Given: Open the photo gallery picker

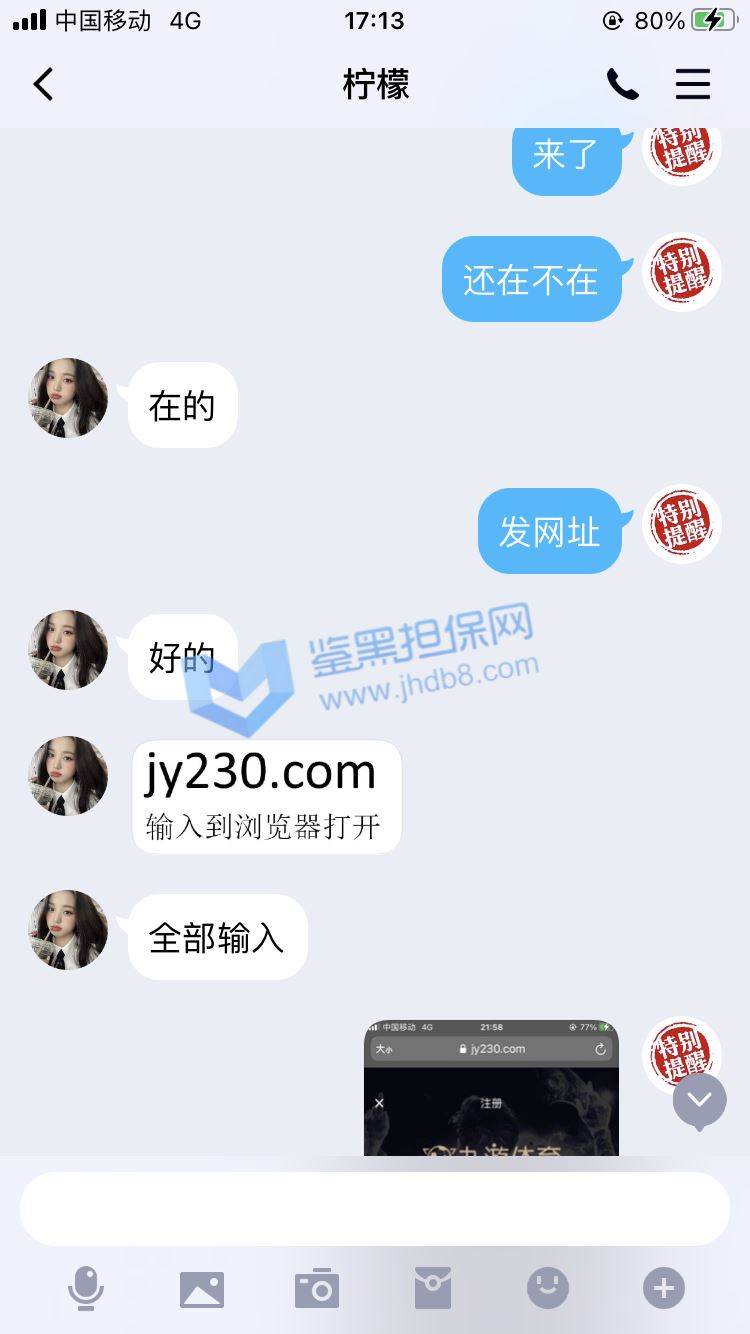Looking at the screenshot, I should click(202, 1288).
